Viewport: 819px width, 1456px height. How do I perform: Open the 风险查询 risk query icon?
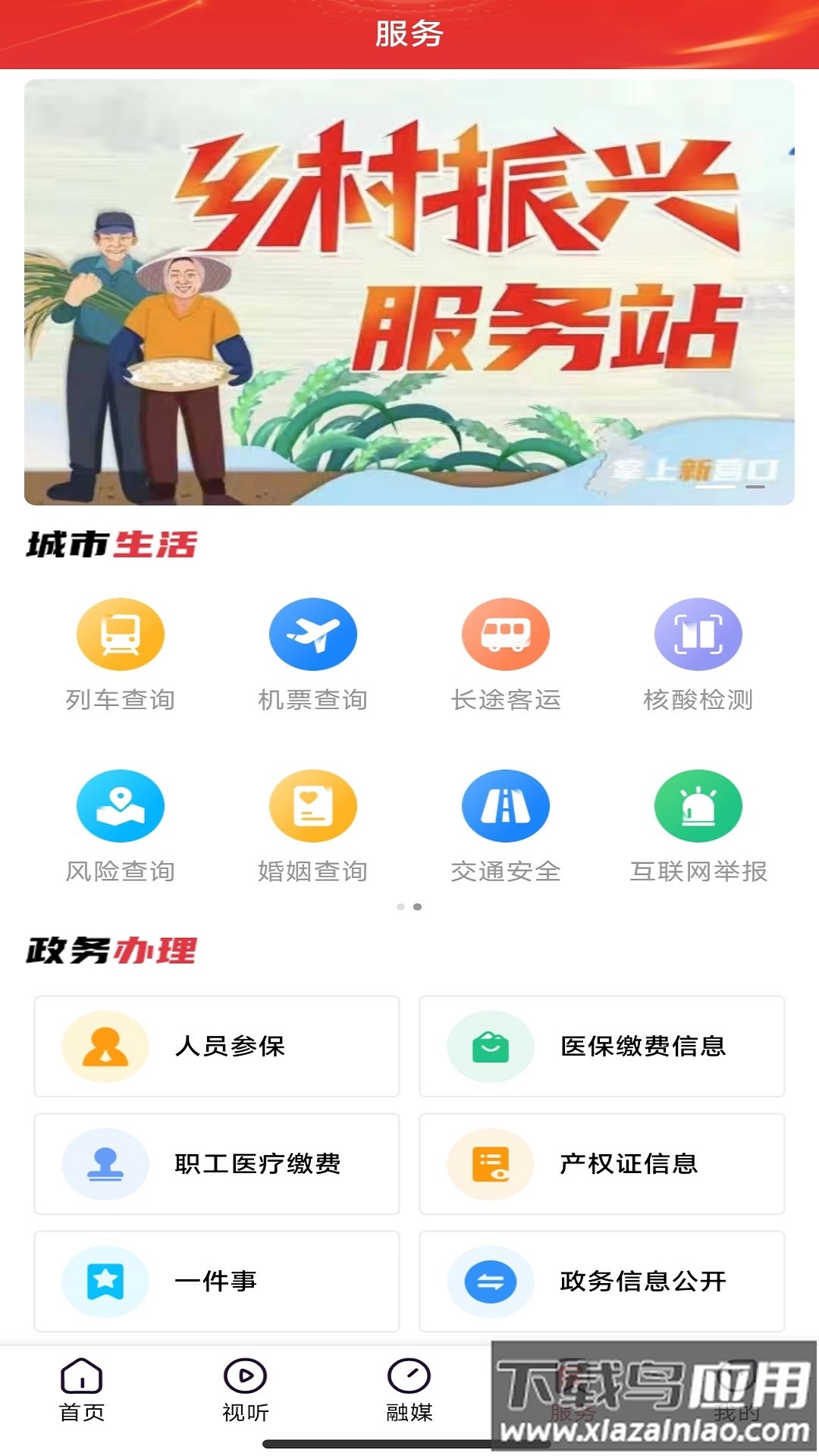pos(119,806)
